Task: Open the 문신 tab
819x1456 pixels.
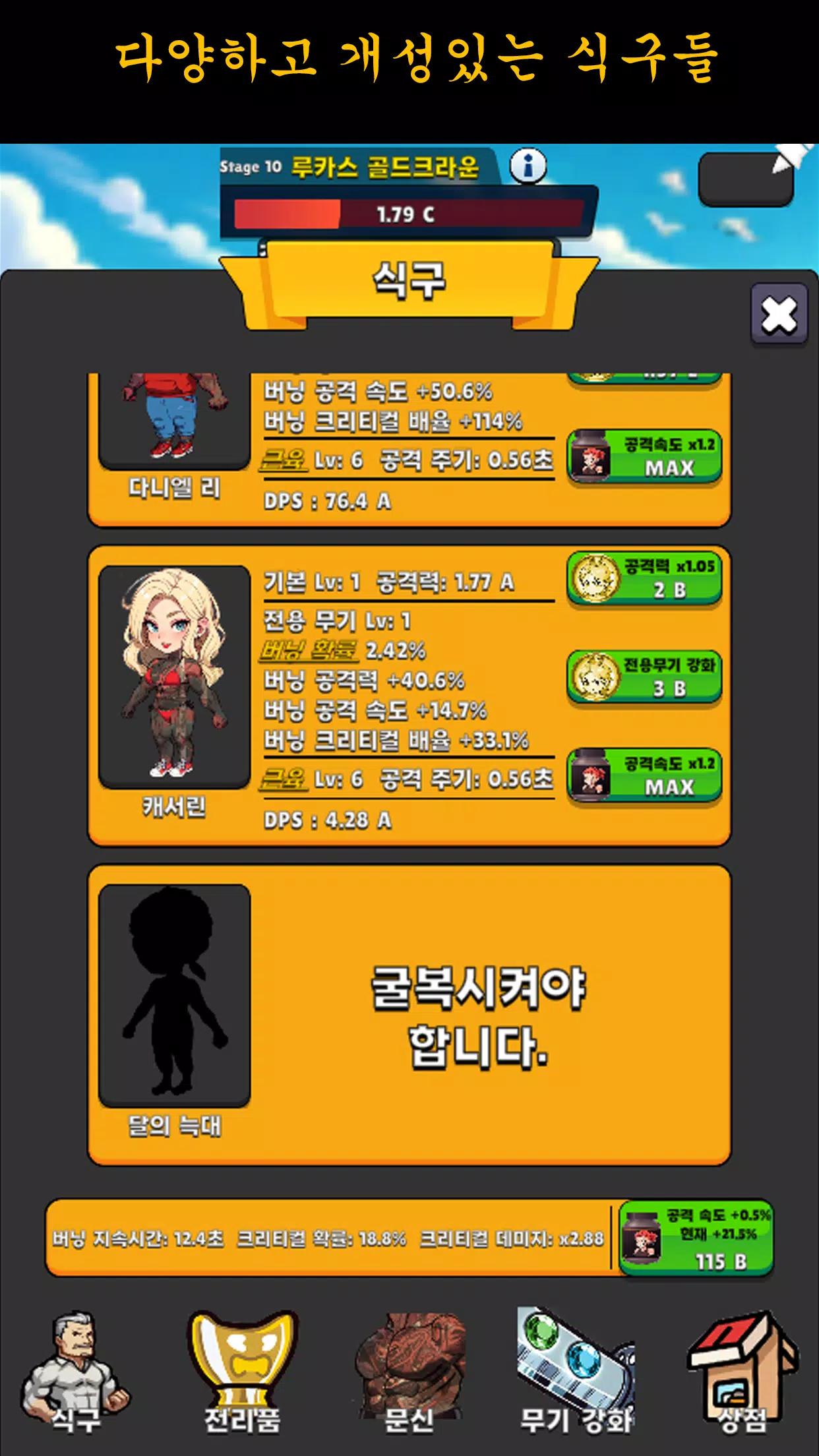Action: 409,1373
